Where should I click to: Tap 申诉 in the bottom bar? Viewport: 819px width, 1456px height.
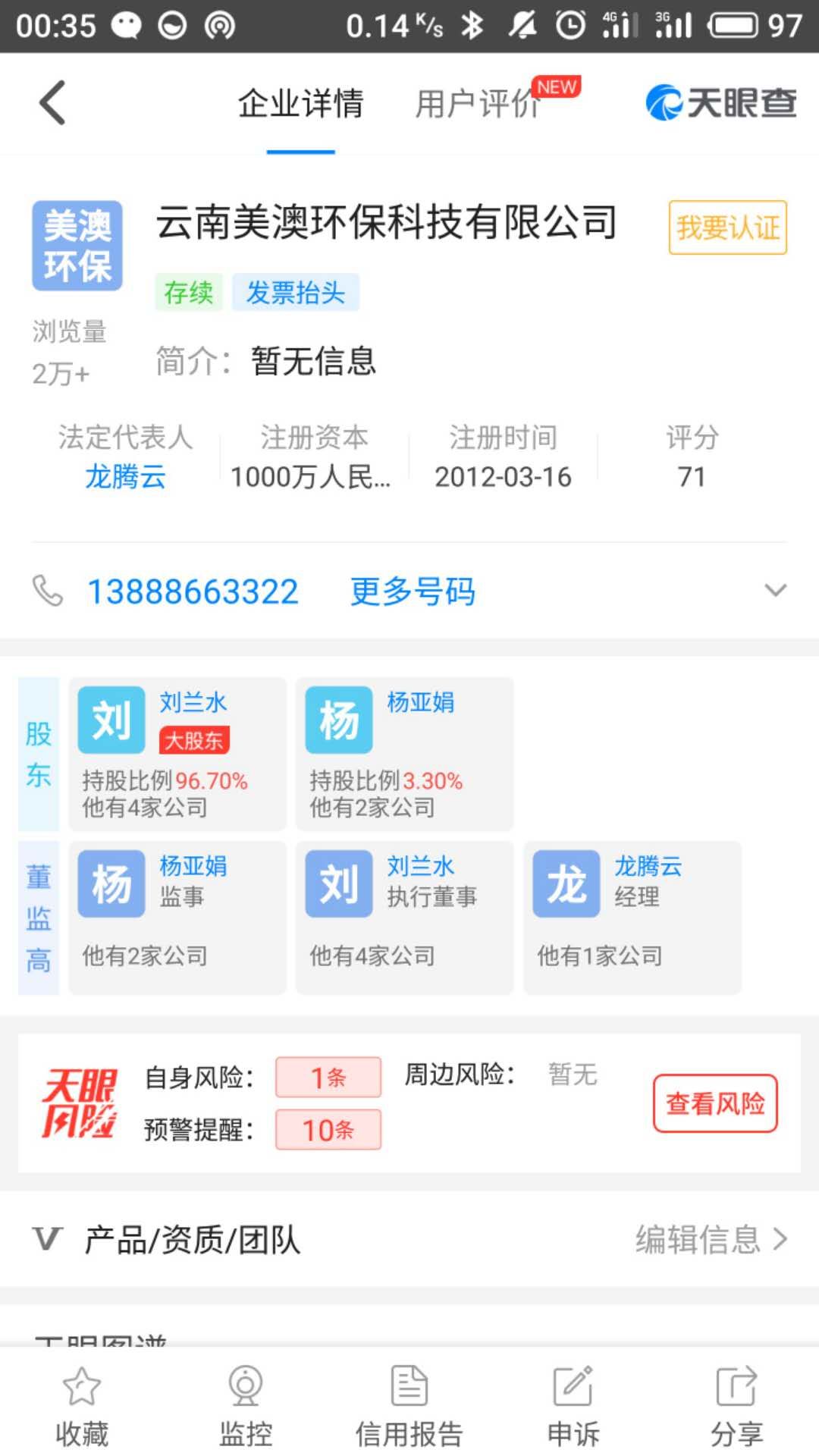[573, 1405]
